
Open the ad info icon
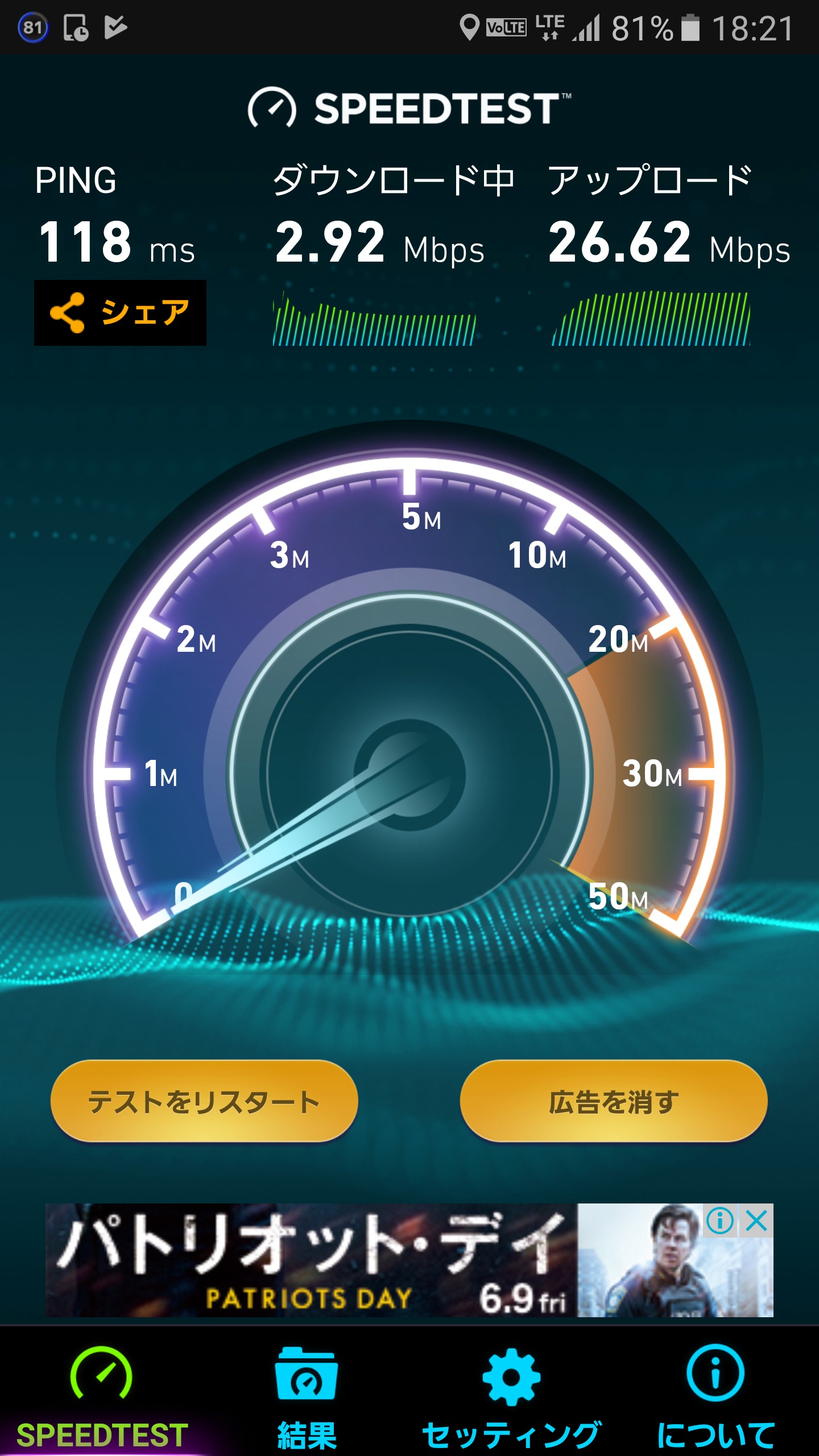(x=720, y=1221)
